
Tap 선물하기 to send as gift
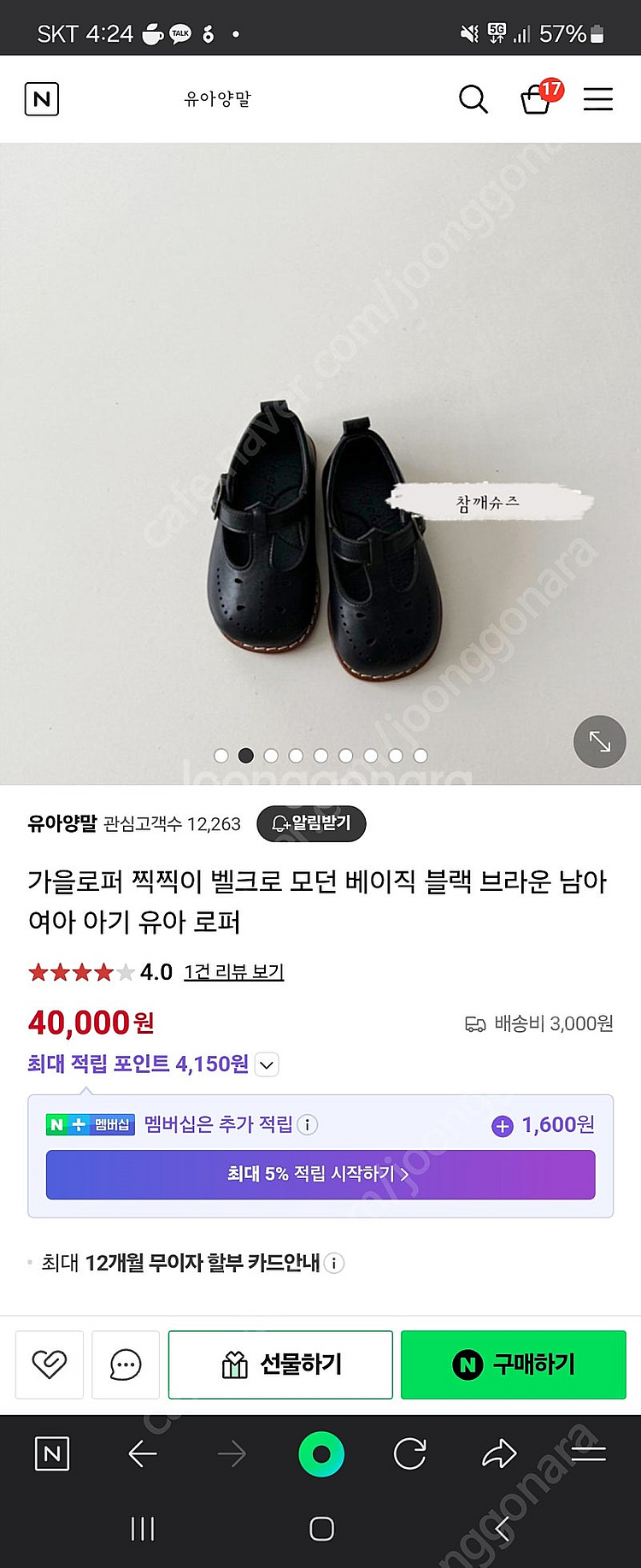[280, 1364]
